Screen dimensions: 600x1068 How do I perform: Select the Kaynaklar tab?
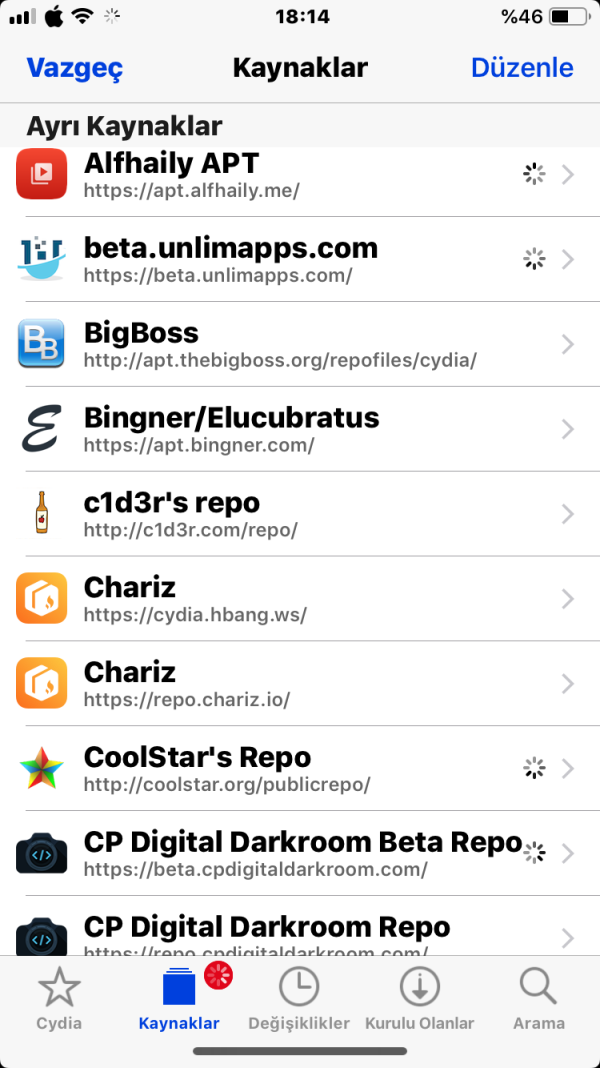(x=179, y=1000)
